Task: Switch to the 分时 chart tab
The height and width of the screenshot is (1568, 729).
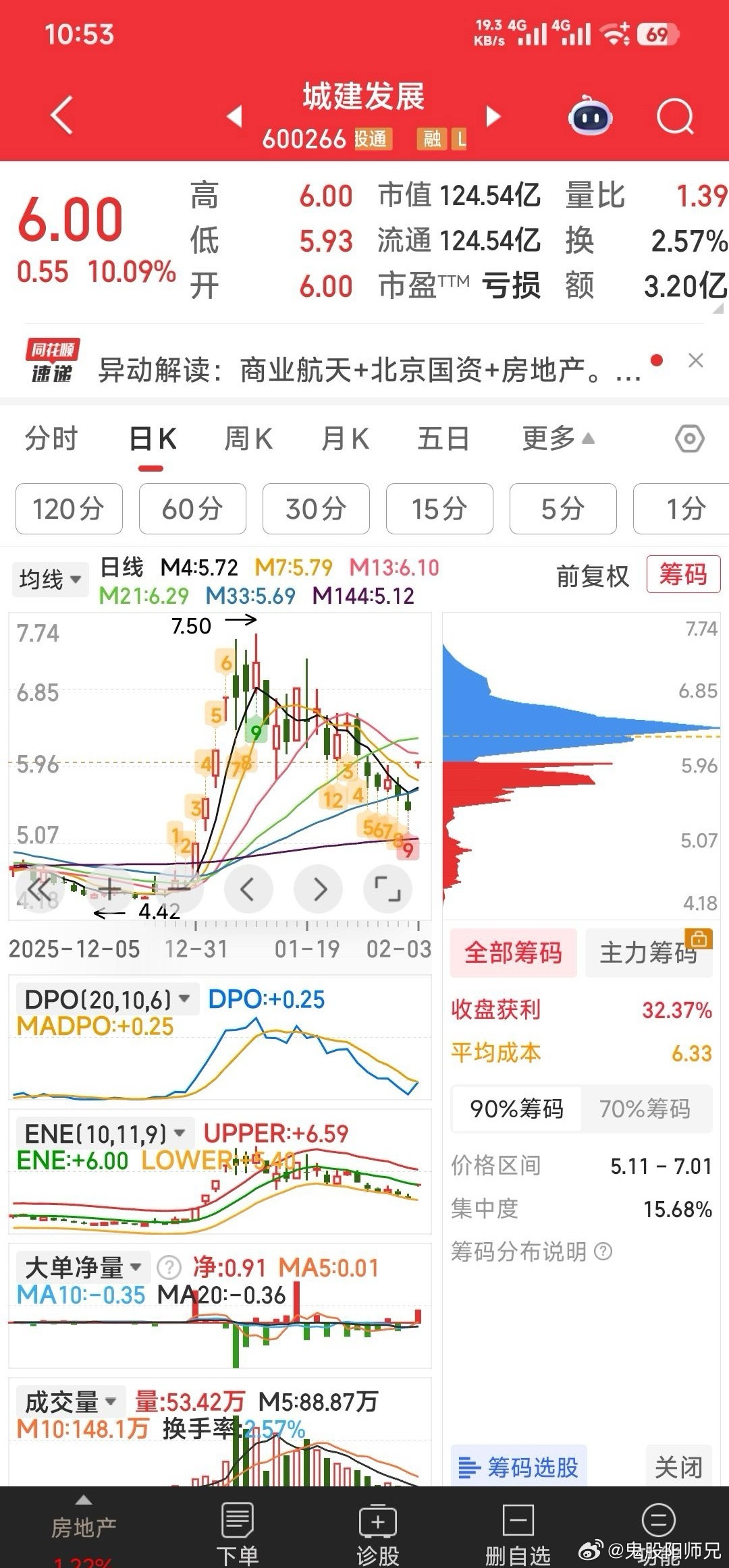Action: (51, 439)
